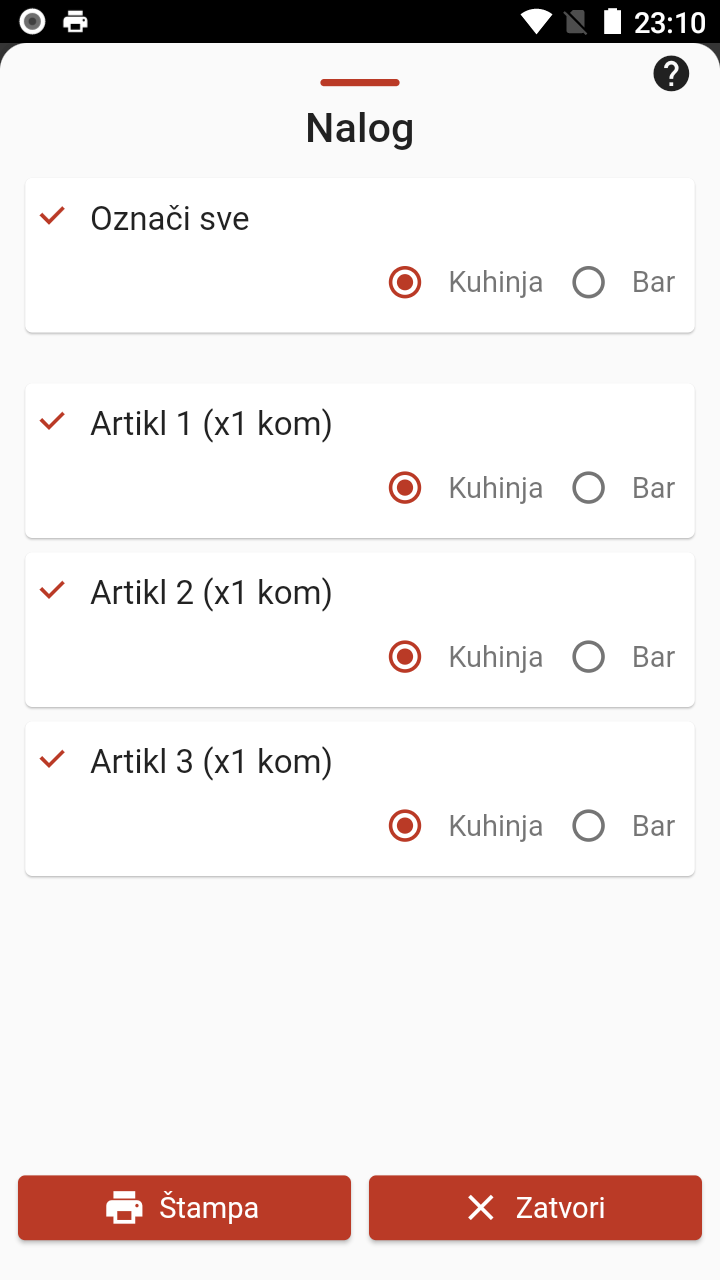The image size is (720, 1280).
Task: Select Kuhinja for Artikl 2
Action: (405, 657)
